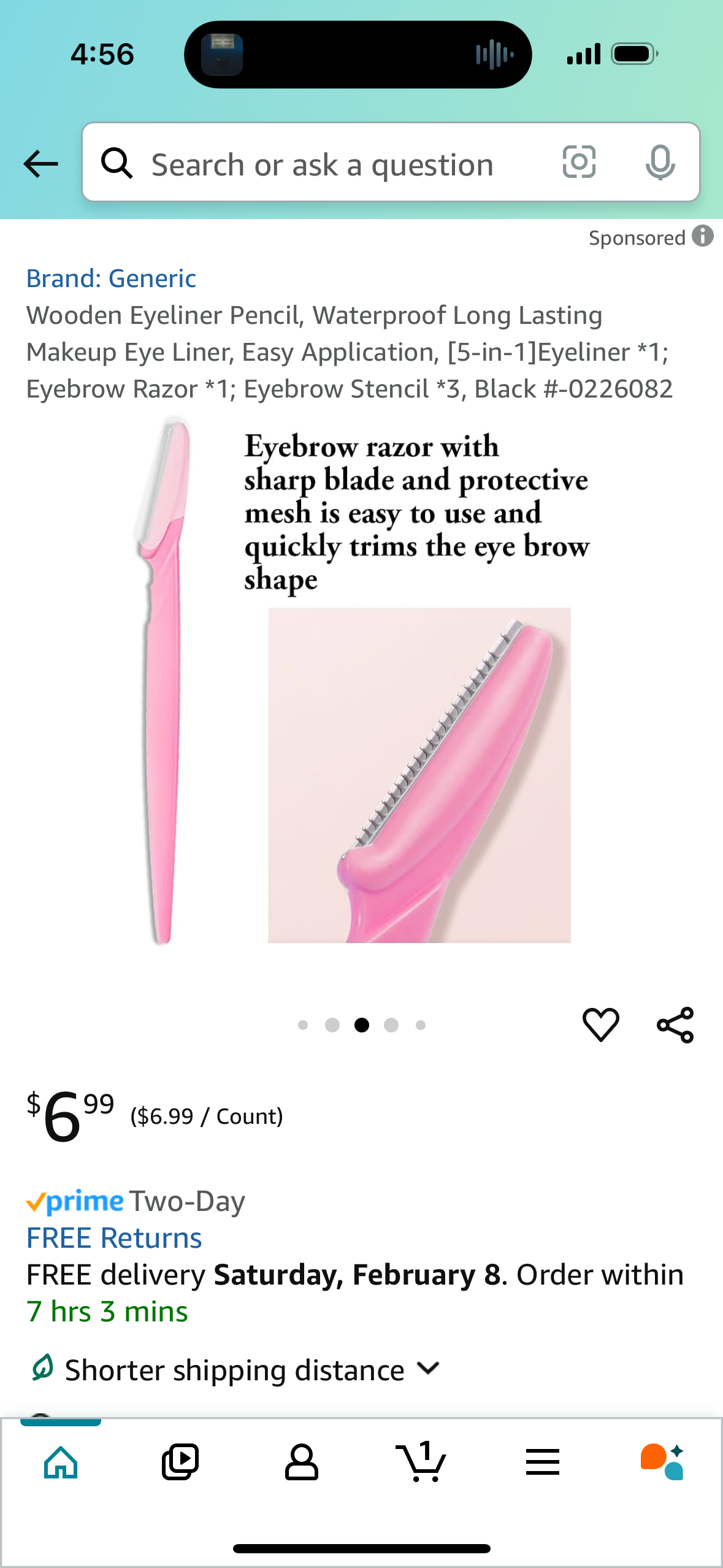Tap the search or ask a question field
This screenshot has width=723, height=1568.
pyautogui.click(x=322, y=164)
